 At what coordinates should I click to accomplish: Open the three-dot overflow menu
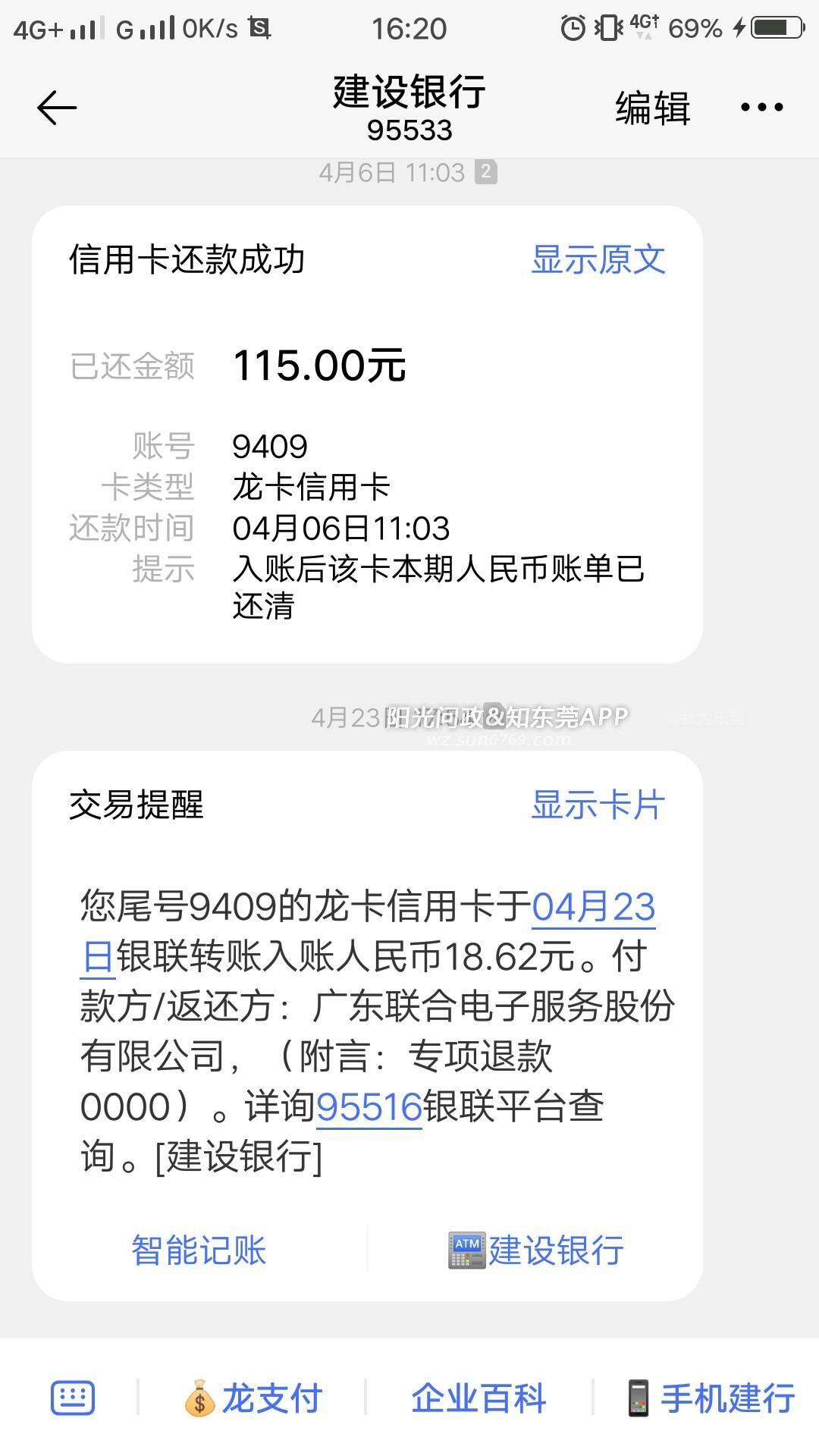pyautogui.click(x=761, y=108)
